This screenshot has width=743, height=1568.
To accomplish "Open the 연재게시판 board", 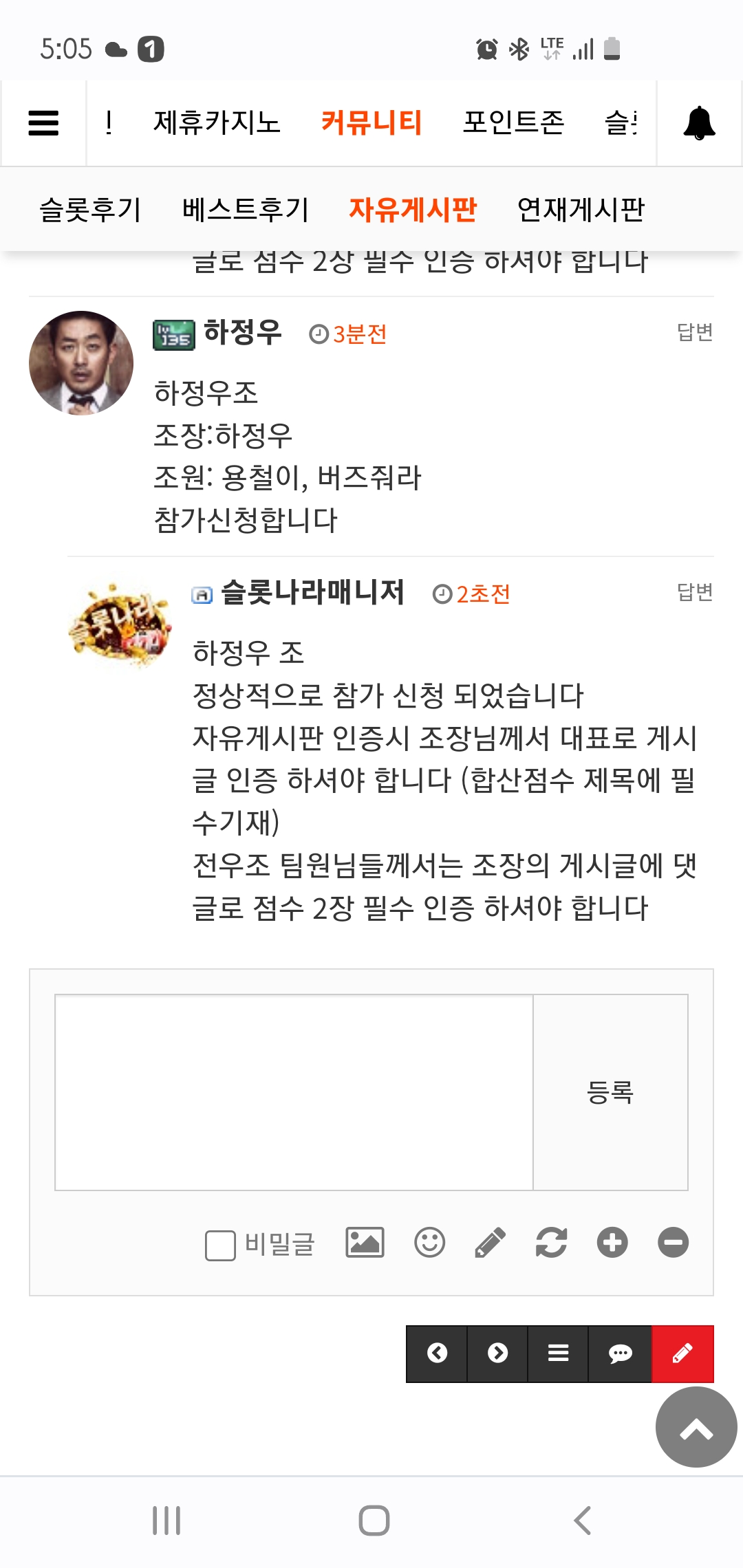I will coord(581,209).
